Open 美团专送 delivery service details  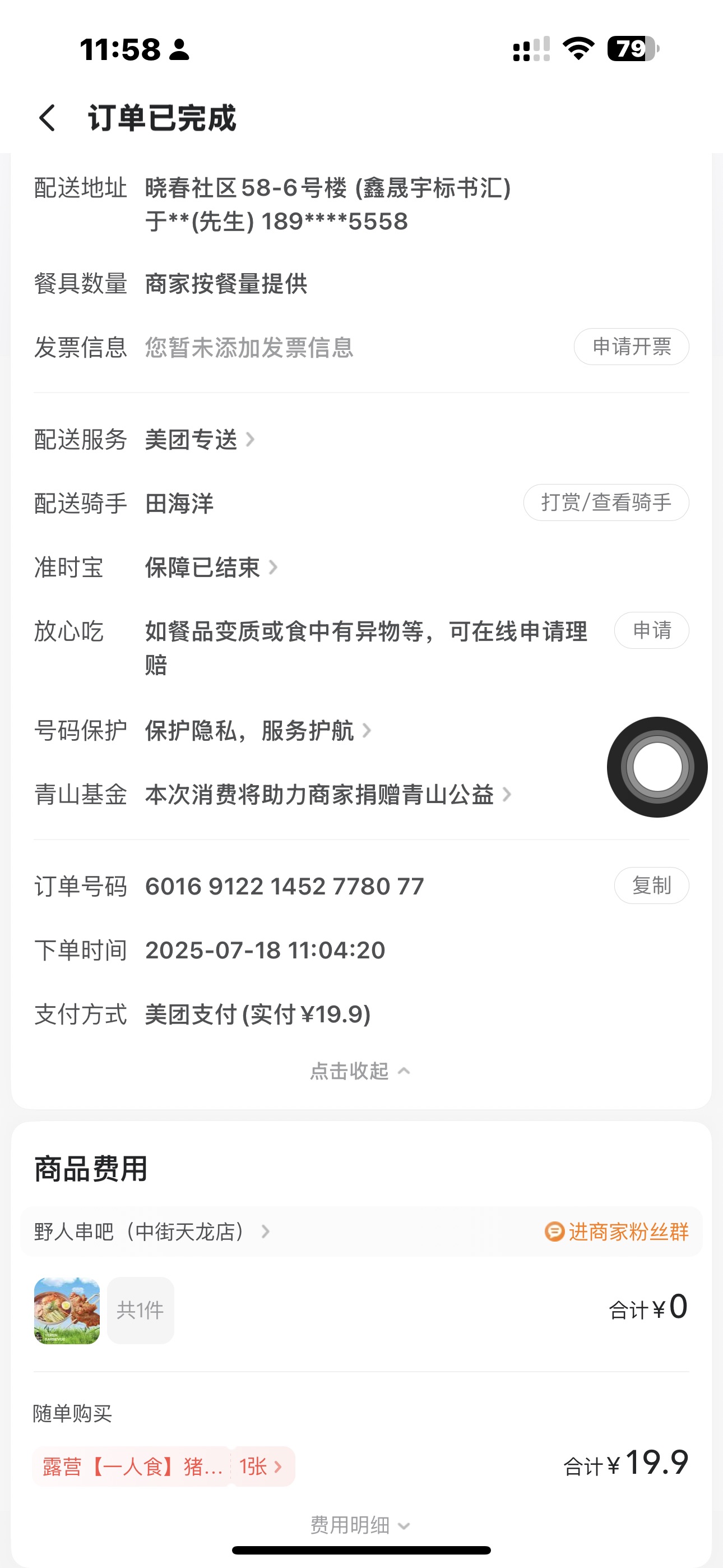200,440
